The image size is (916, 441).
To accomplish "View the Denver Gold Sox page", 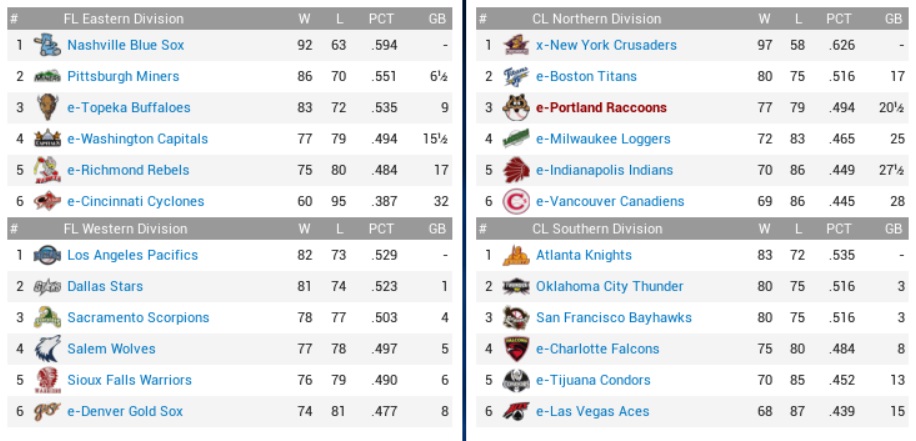I will pos(125,411).
